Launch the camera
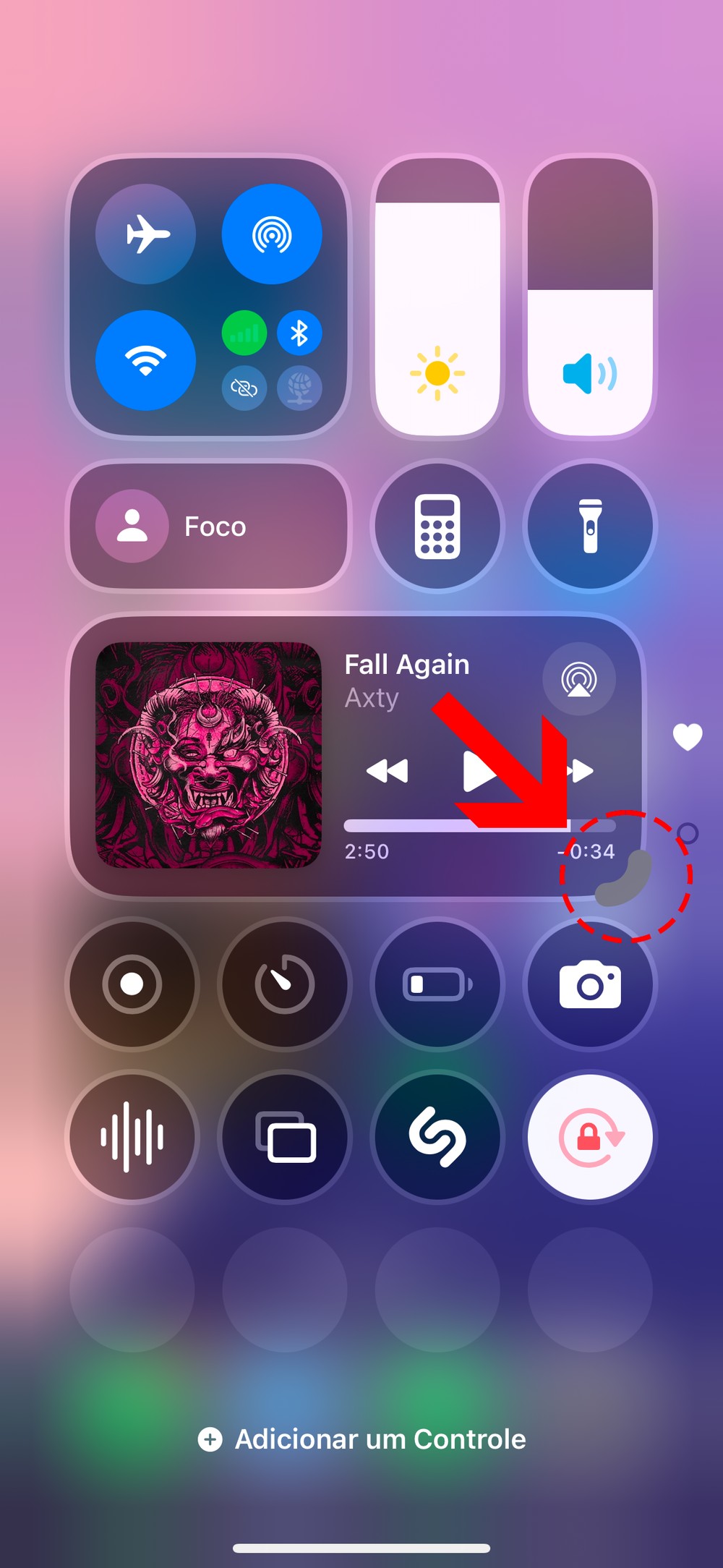The image size is (723, 1568). [x=590, y=984]
